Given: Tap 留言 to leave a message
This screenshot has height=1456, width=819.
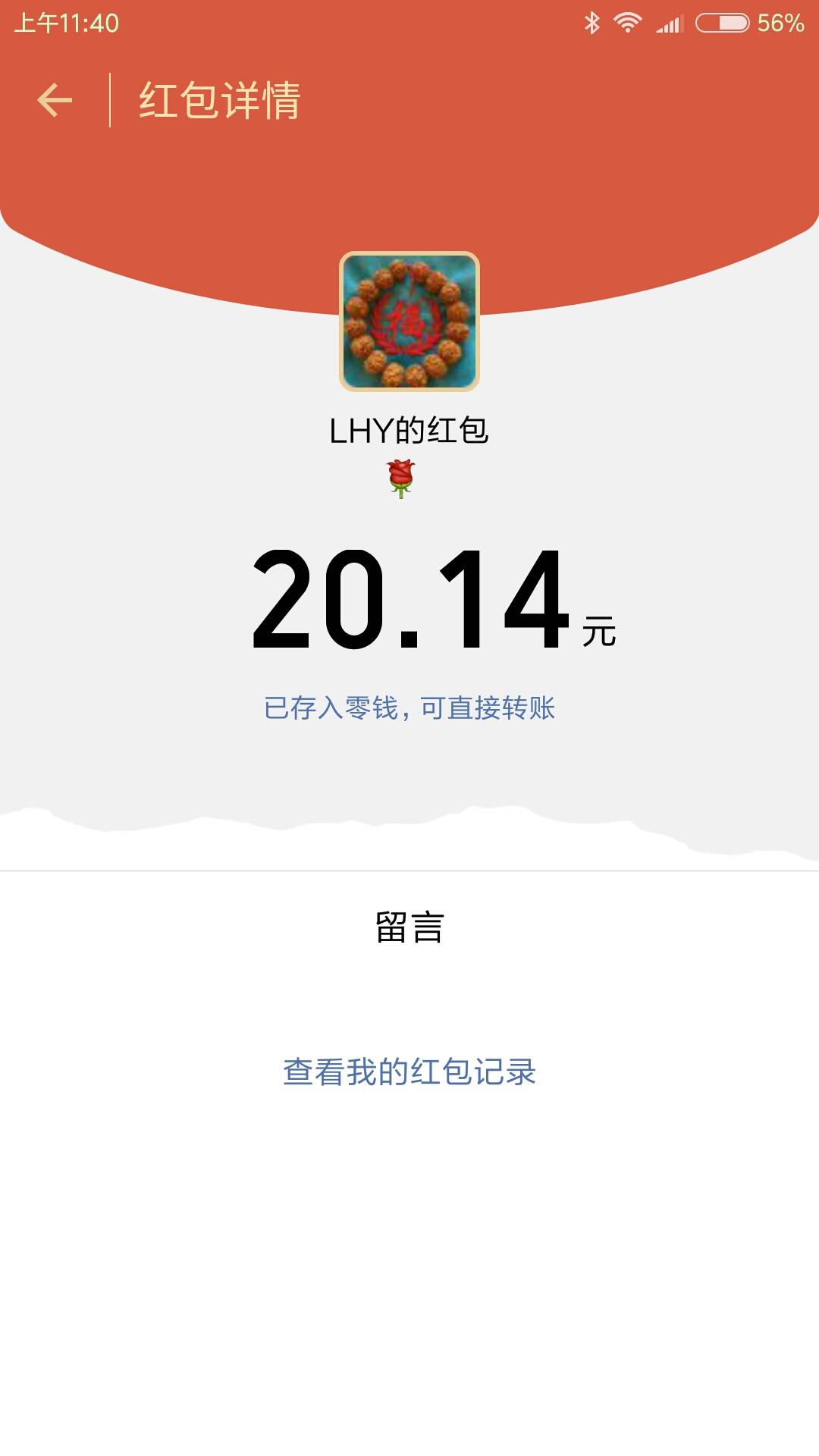Looking at the screenshot, I should point(409,927).
